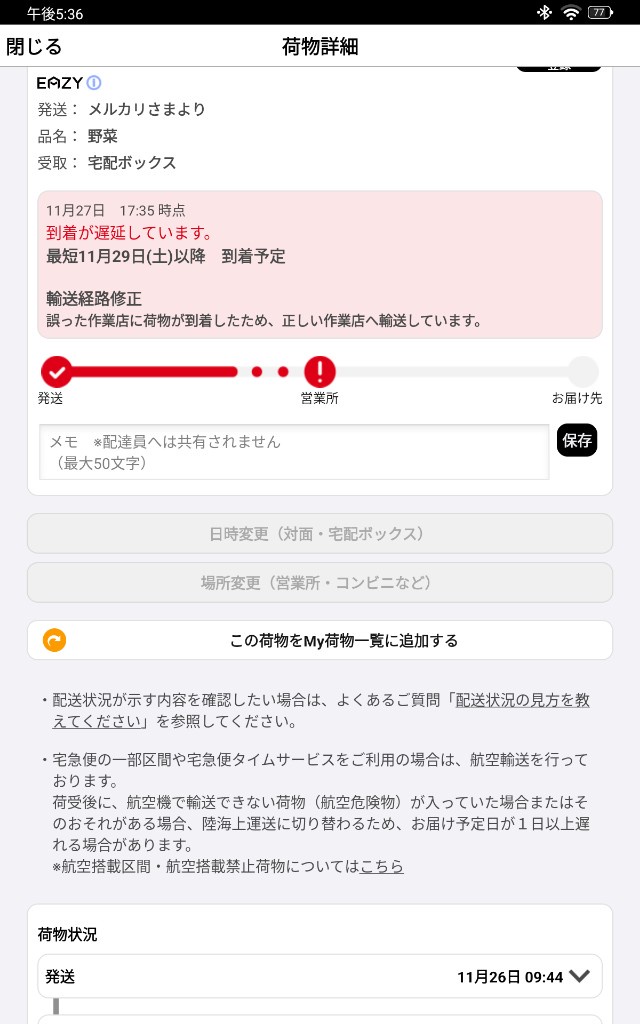Tap the memo input field

(294, 452)
